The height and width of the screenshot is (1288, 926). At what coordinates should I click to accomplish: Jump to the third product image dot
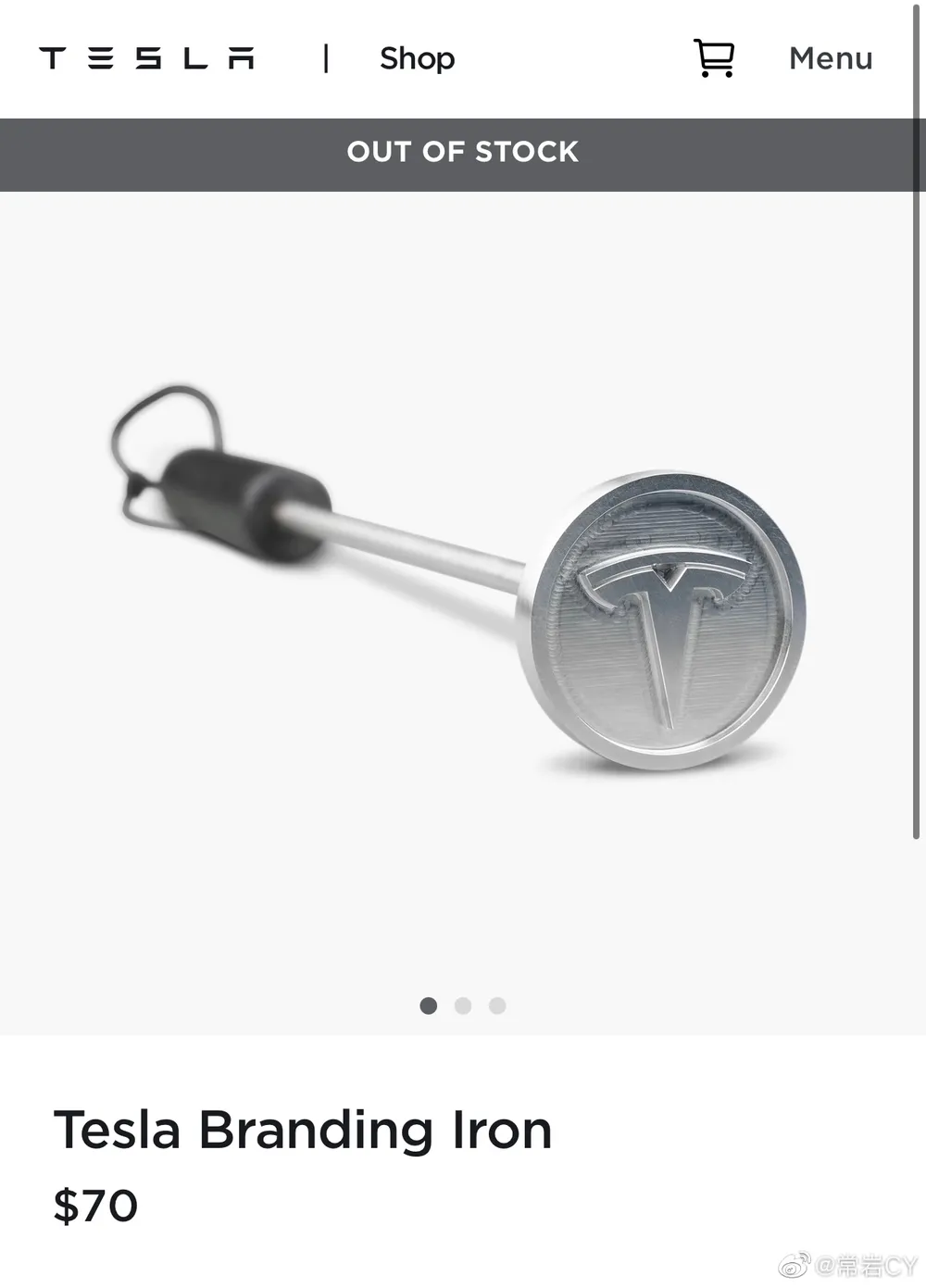click(497, 1006)
